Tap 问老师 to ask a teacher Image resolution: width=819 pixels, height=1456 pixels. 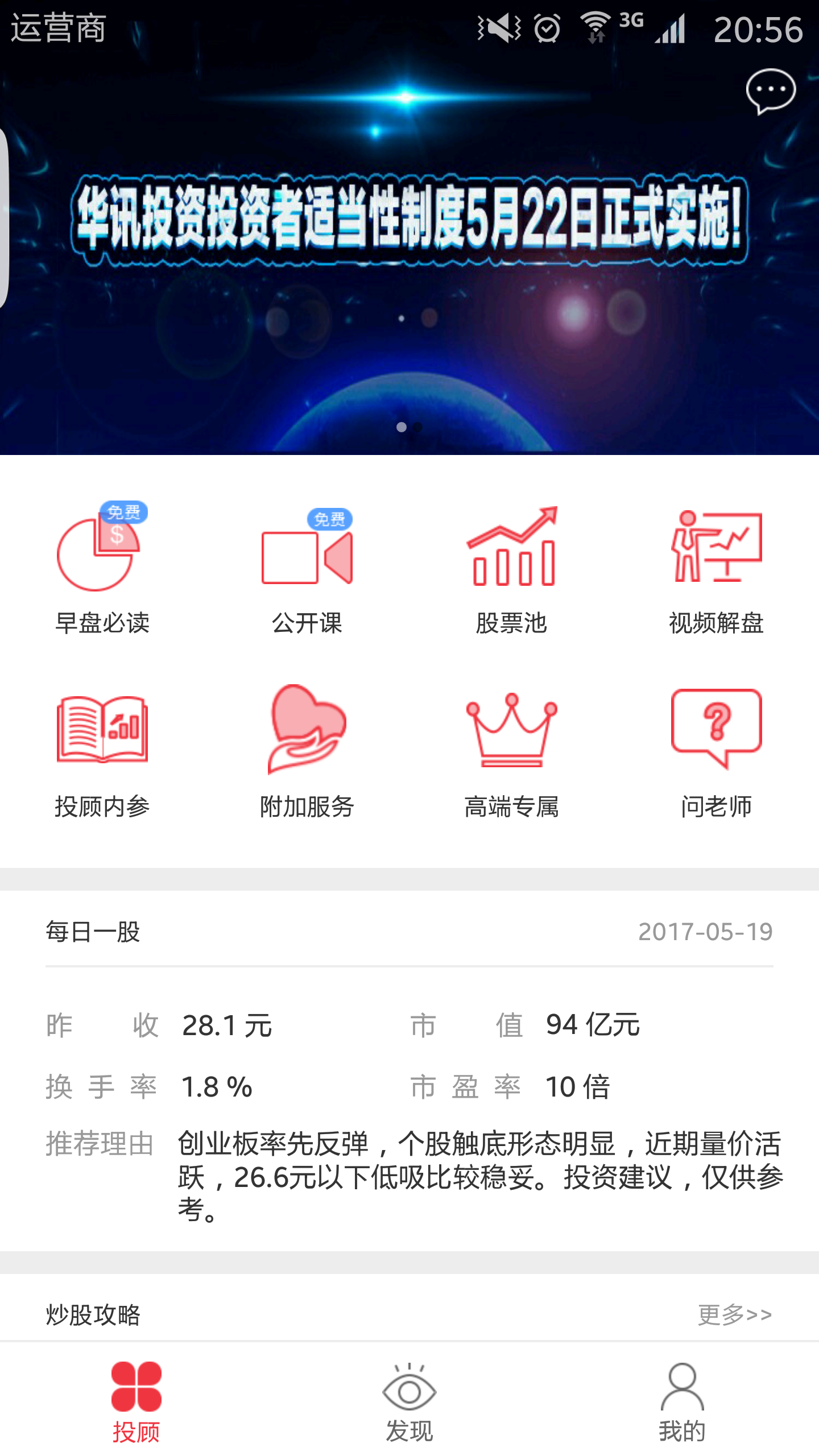click(717, 751)
